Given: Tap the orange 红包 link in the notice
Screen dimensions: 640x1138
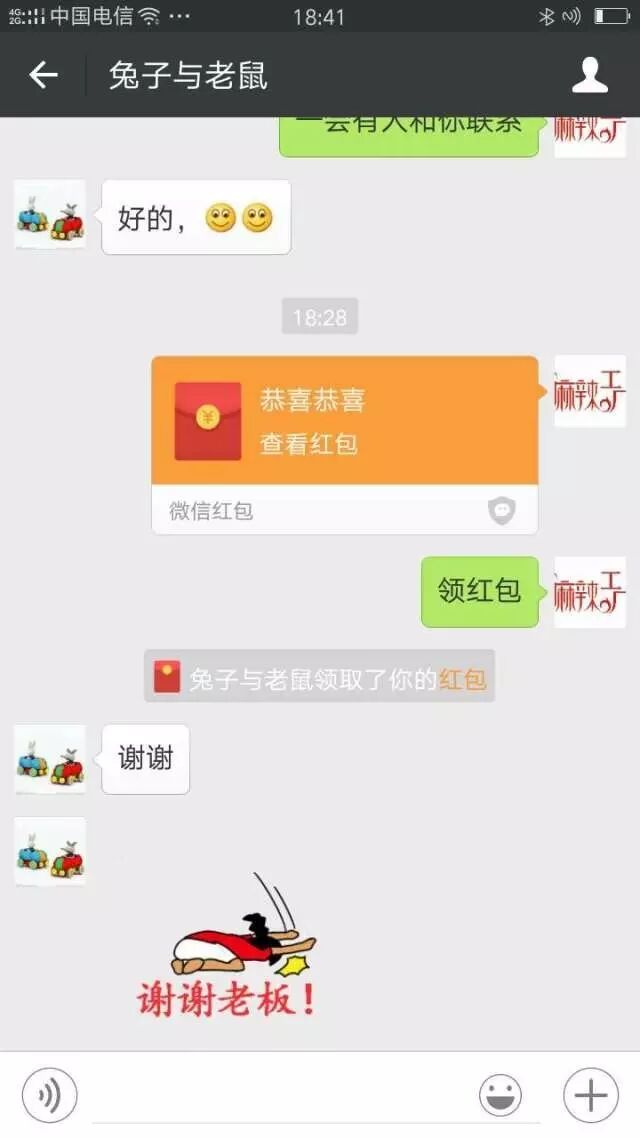Looking at the screenshot, I should (x=462, y=680).
